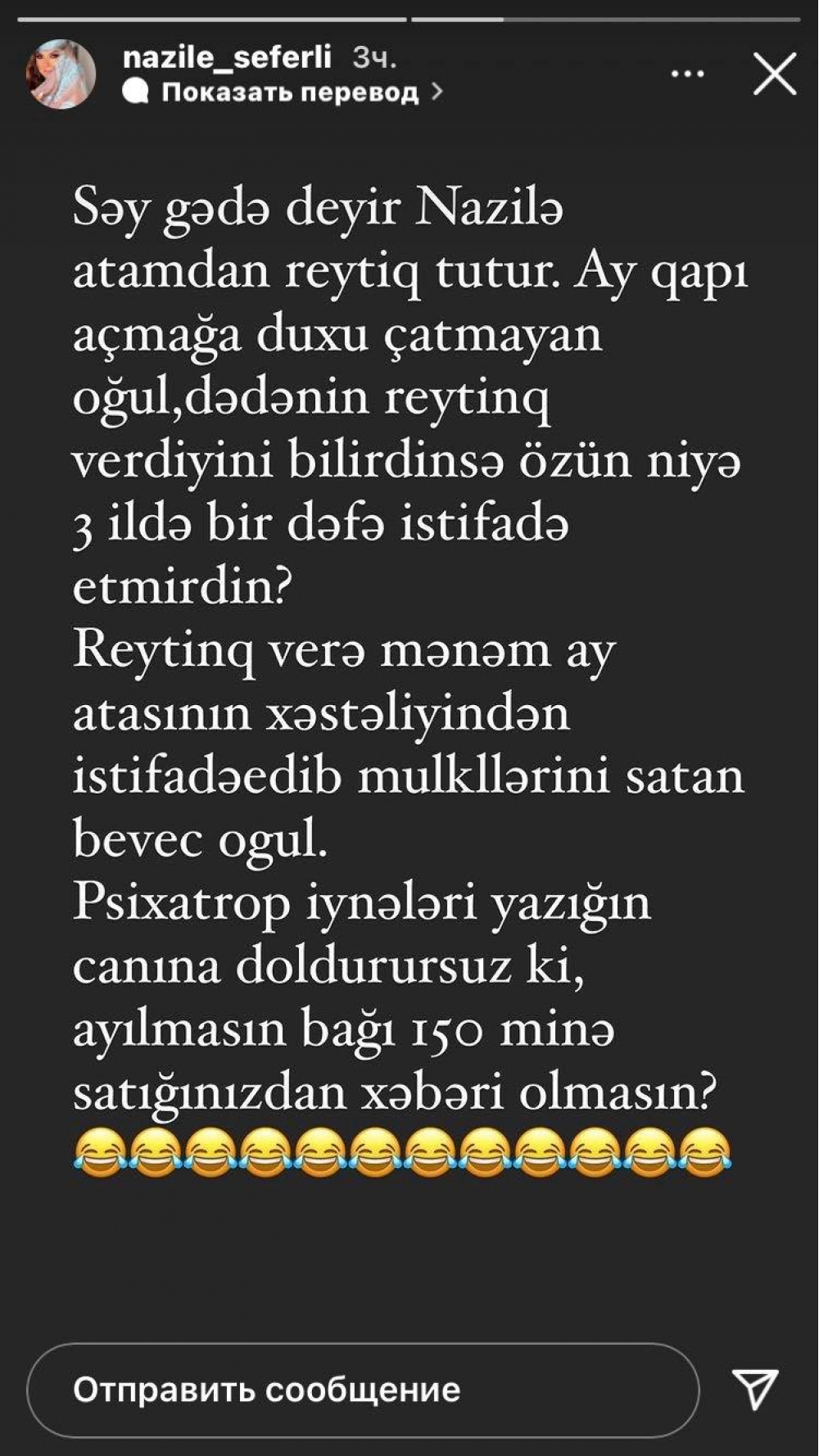The image size is (819, 1456).
Task: Close the story viewer
Action: tap(773, 75)
